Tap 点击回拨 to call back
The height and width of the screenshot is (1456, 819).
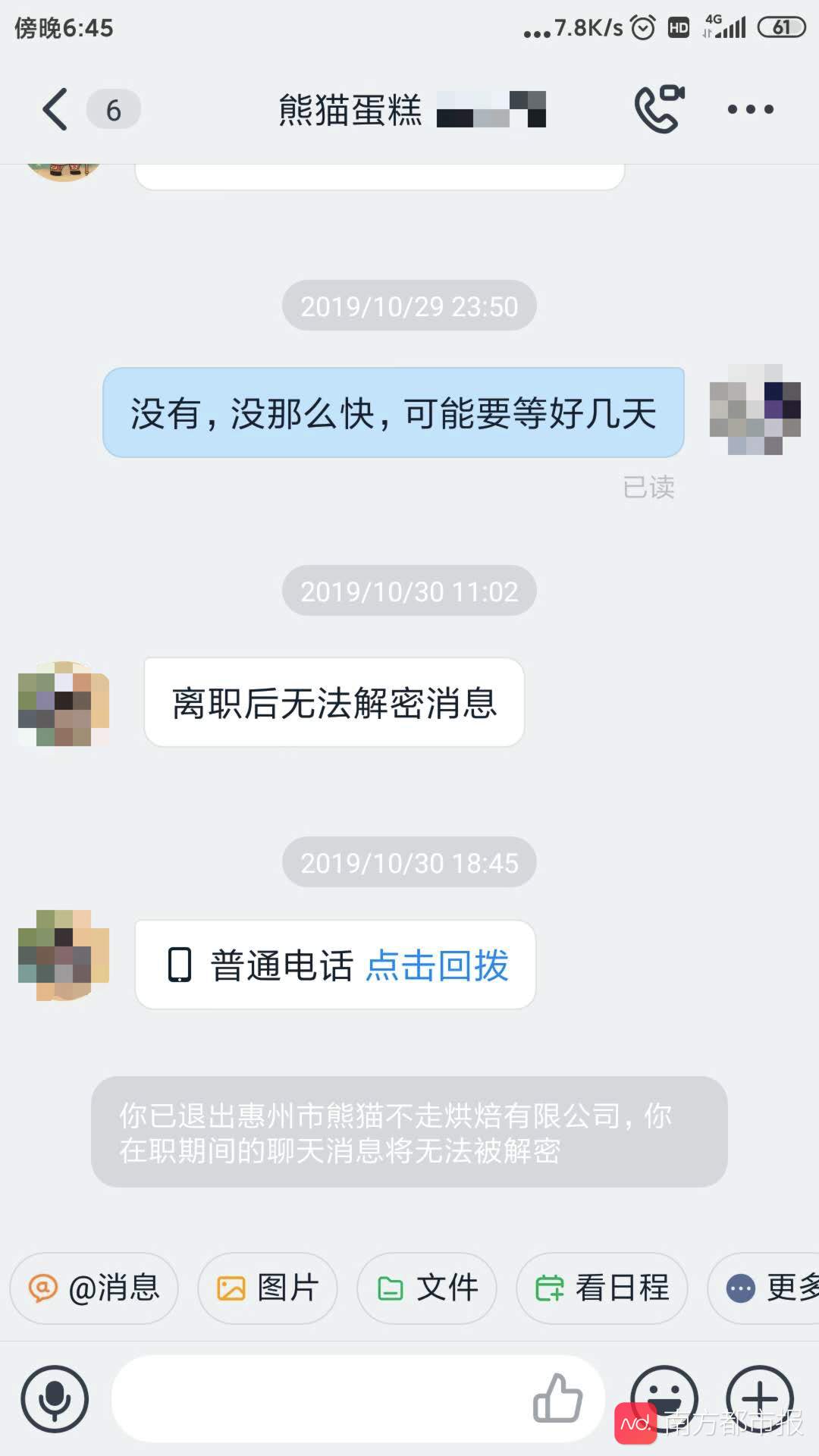pos(437,965)
